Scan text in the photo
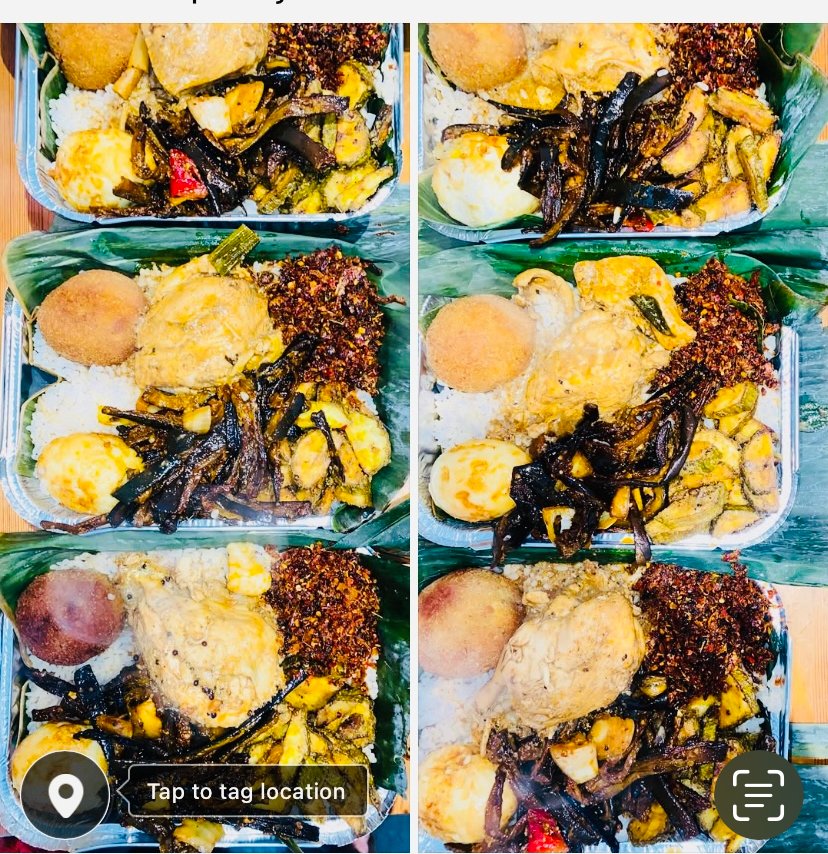This screenshot has height=854, width=828. 758,795
